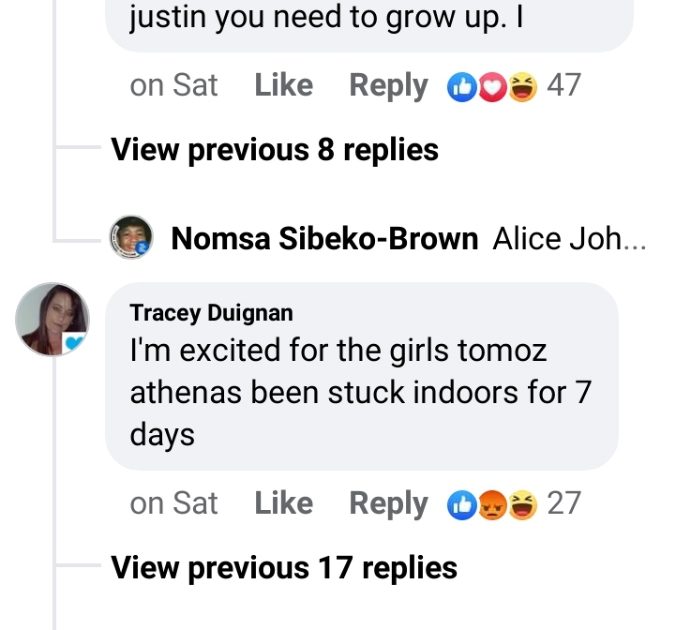Viewport: 675px width, 630px height.
Task: Expand View previous 17 replies
Action: 284,568
